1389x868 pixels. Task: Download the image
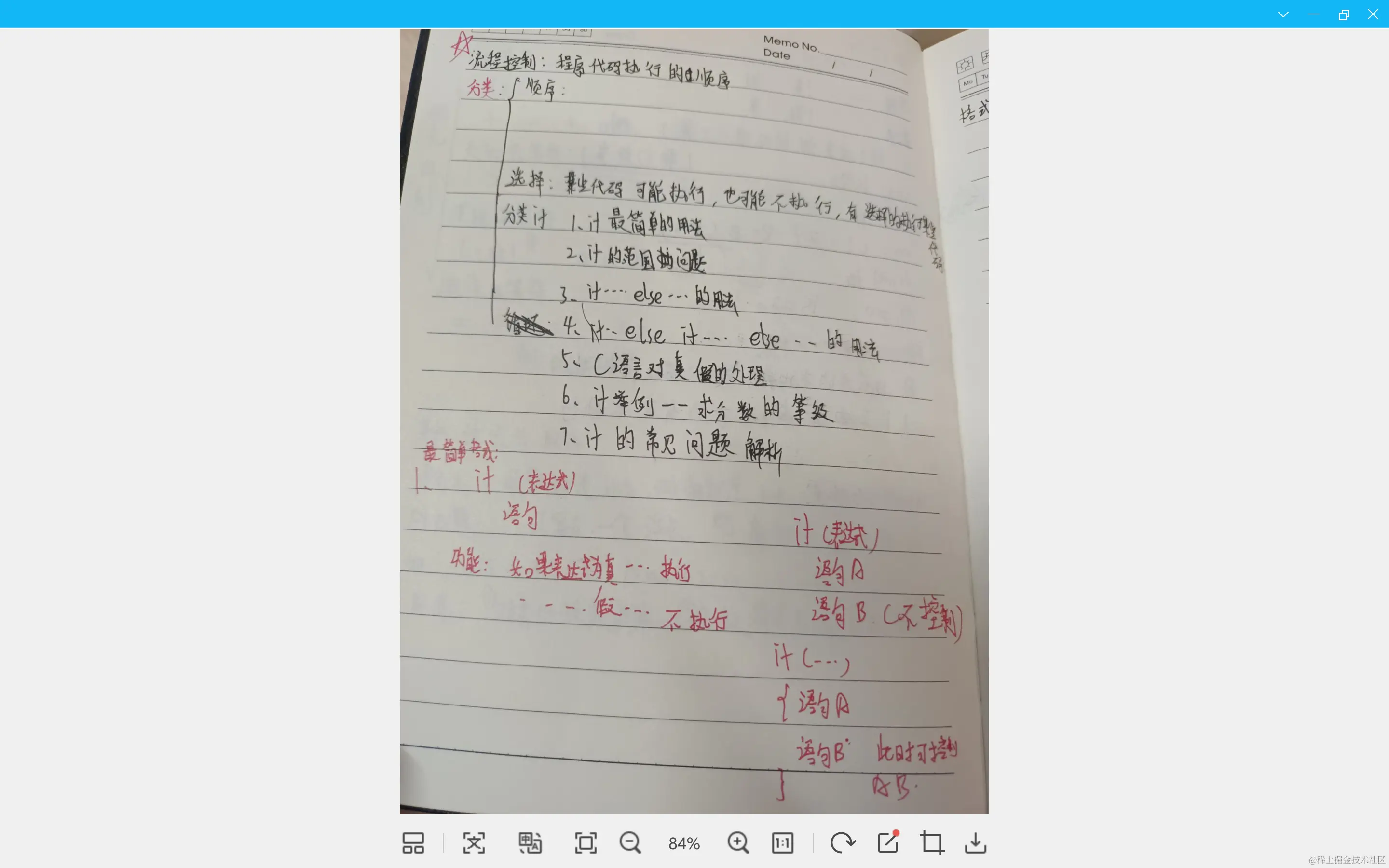[x=975, y=843]
